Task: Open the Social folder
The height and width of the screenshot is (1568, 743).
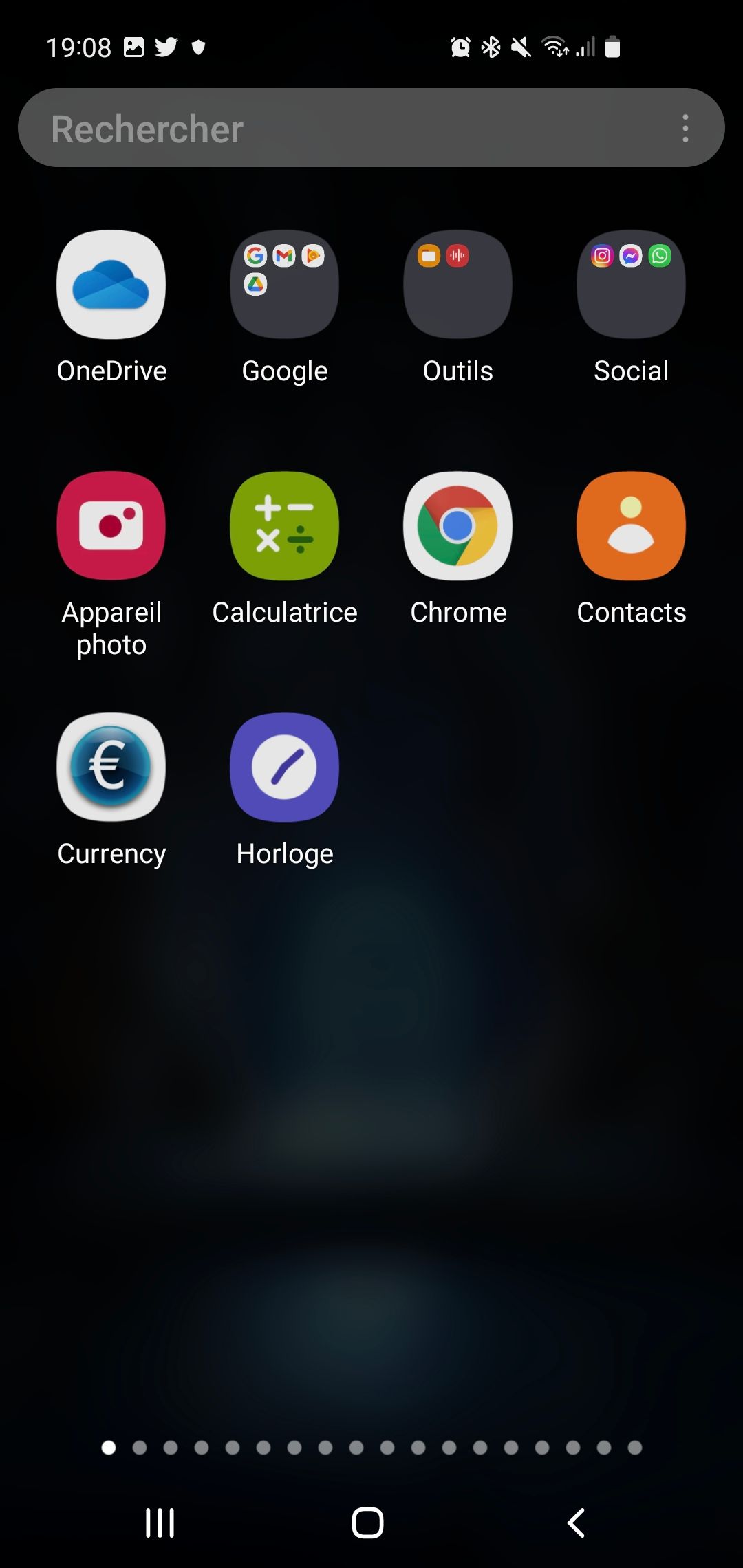Action: click(x=631, y=284)
